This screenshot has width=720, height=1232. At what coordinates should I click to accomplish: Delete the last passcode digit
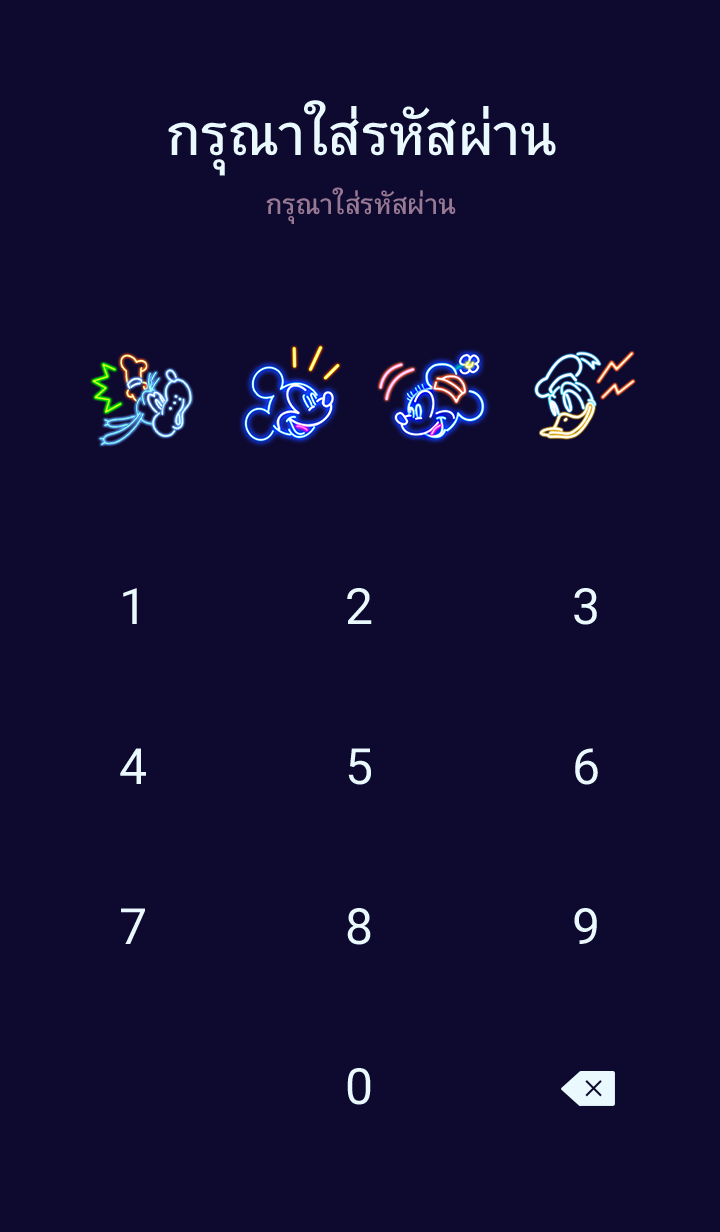[x=589, y=1088]
